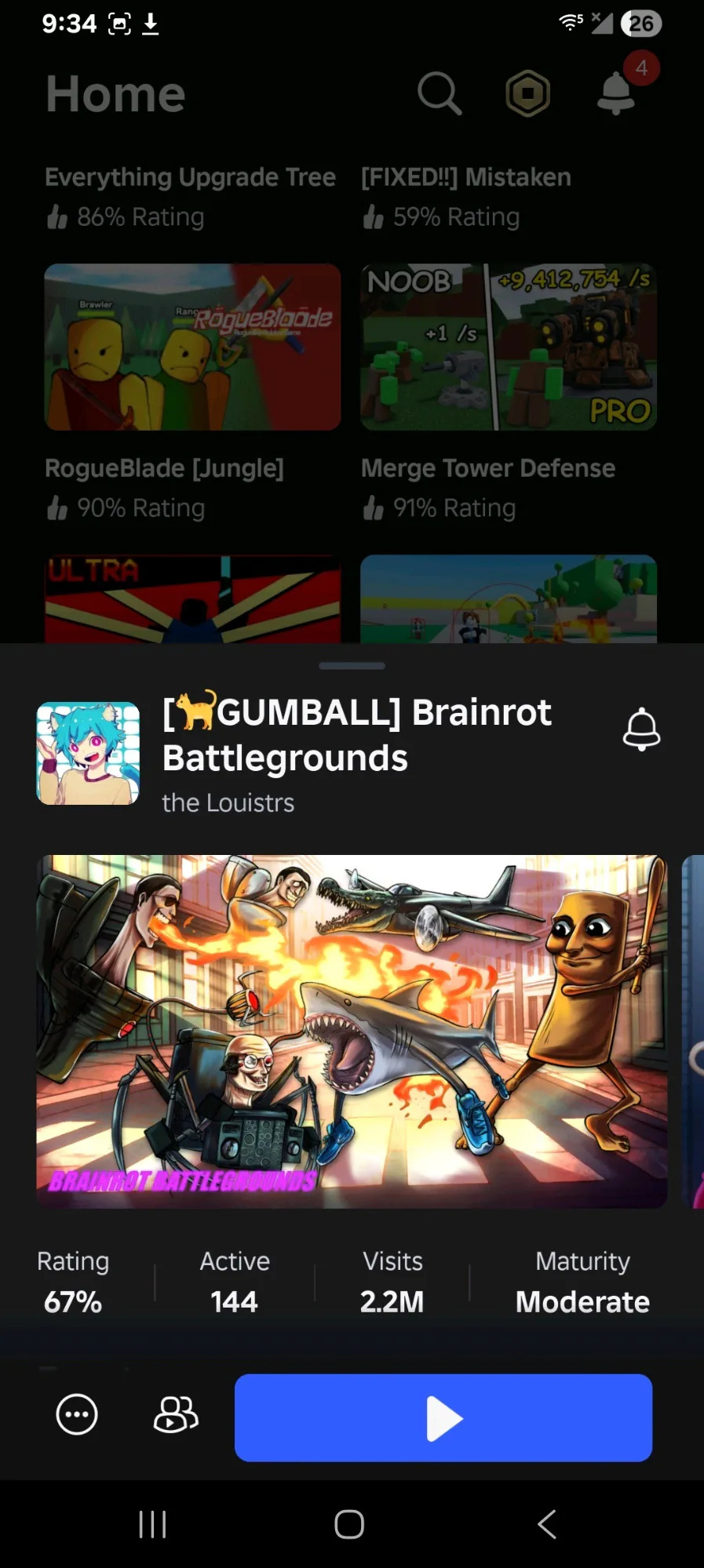
Task: Enable notifications for Brainrot Battlegrounds
Action: tap(641, 729)
